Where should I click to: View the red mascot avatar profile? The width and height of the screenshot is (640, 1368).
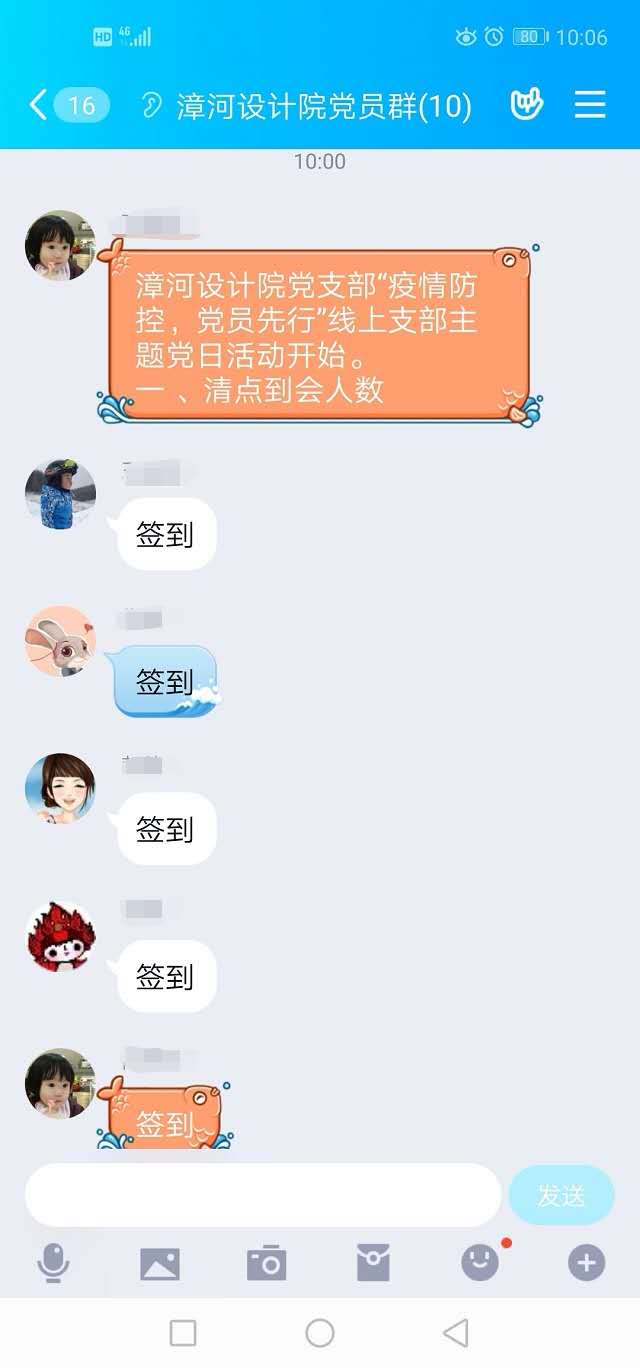coord(60,937)
